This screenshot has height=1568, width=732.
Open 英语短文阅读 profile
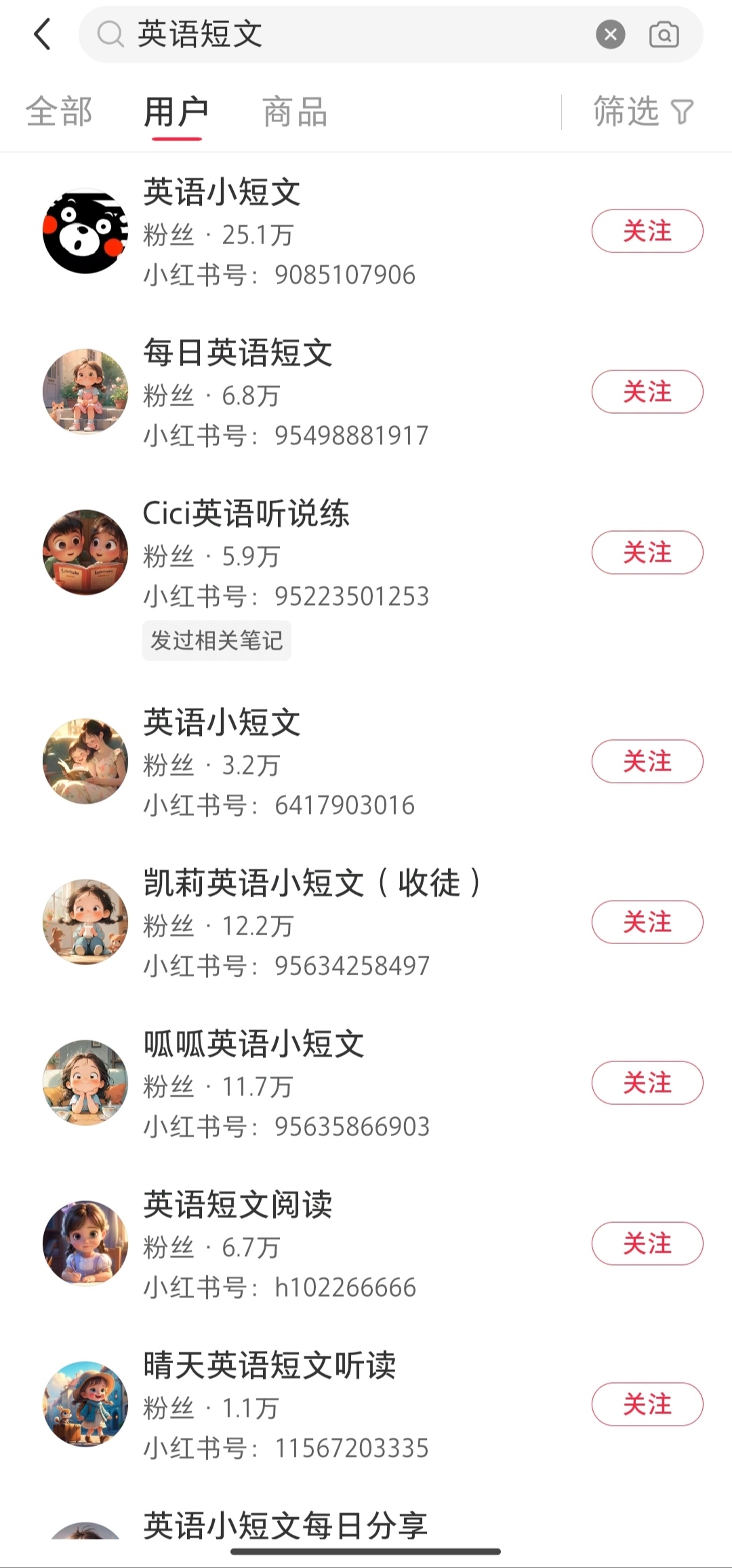pos(237,1205)
